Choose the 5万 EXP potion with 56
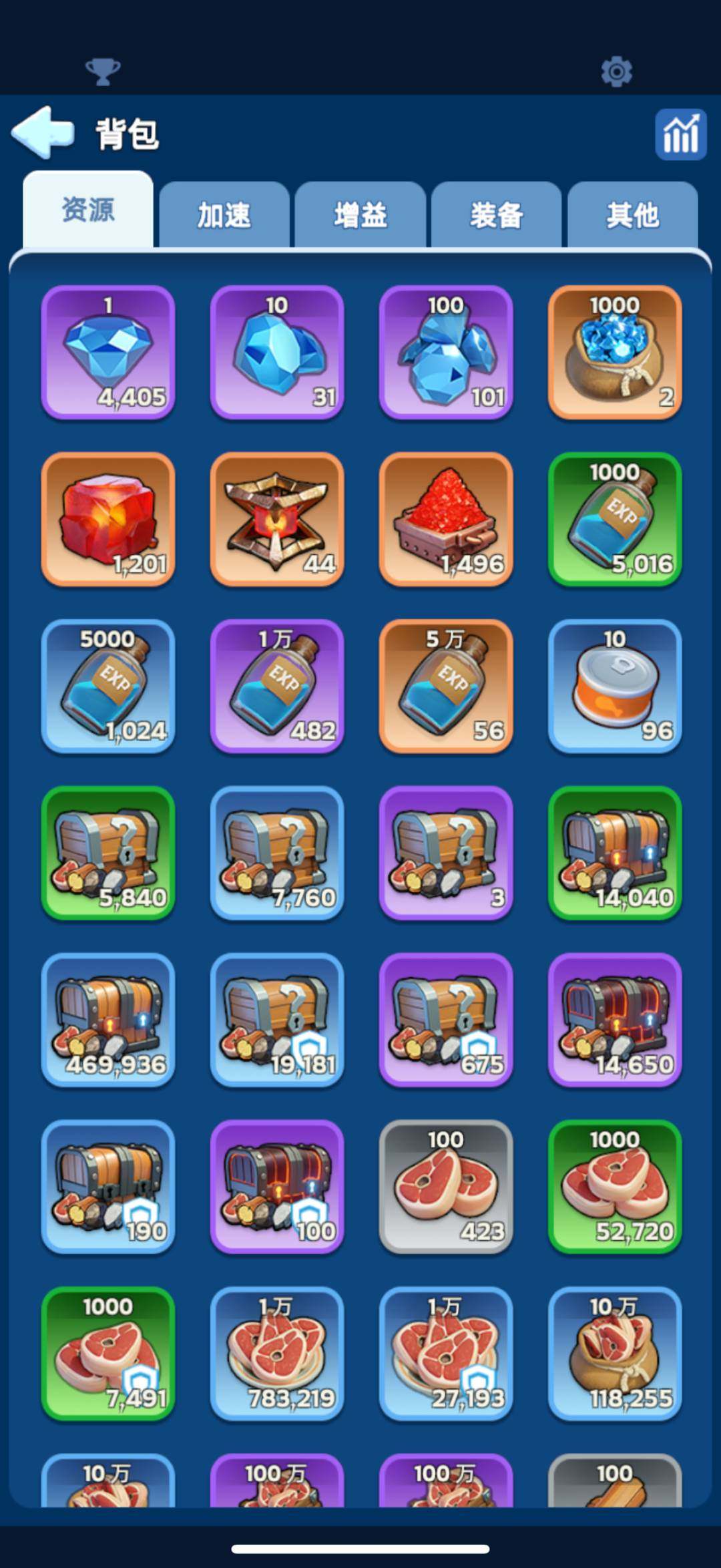721x1568 pixels. pyautogui.click(x=446, y=686)
